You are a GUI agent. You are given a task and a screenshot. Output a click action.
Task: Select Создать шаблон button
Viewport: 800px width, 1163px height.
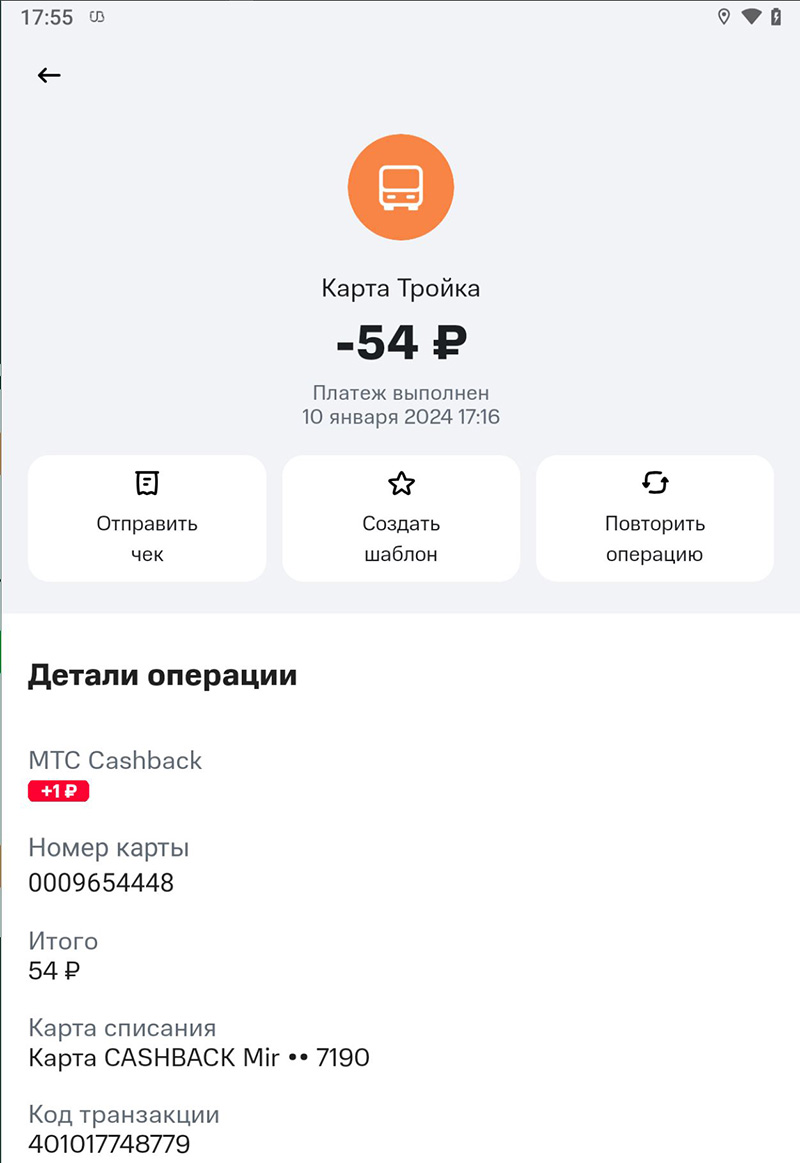[401, 518]
